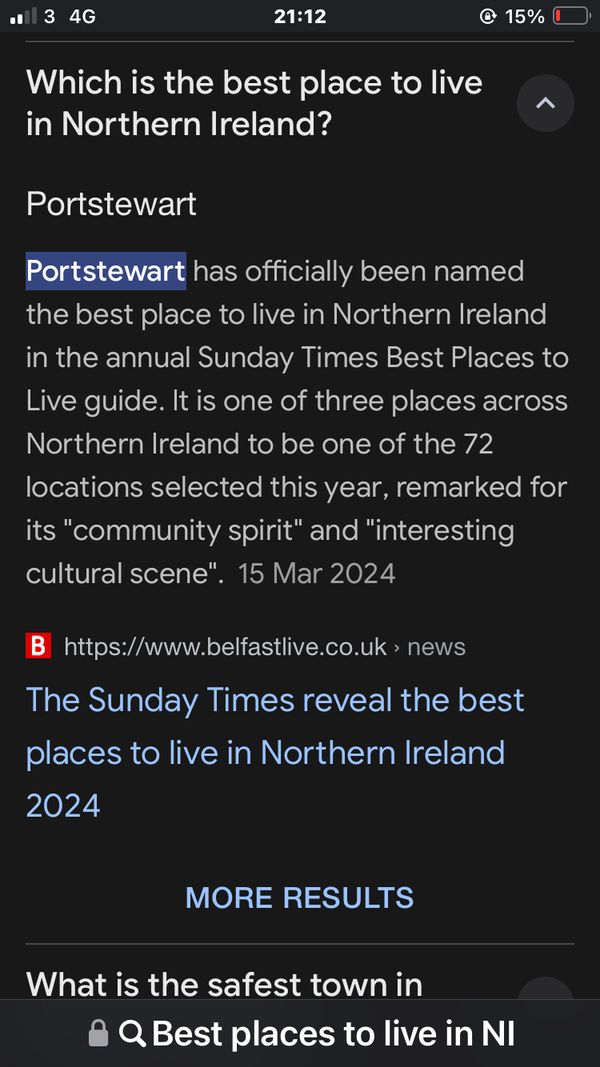The width and height of the screenshot is (600, 1067).
Task: Tap the address bar search text
Action: coord(333,1033)
